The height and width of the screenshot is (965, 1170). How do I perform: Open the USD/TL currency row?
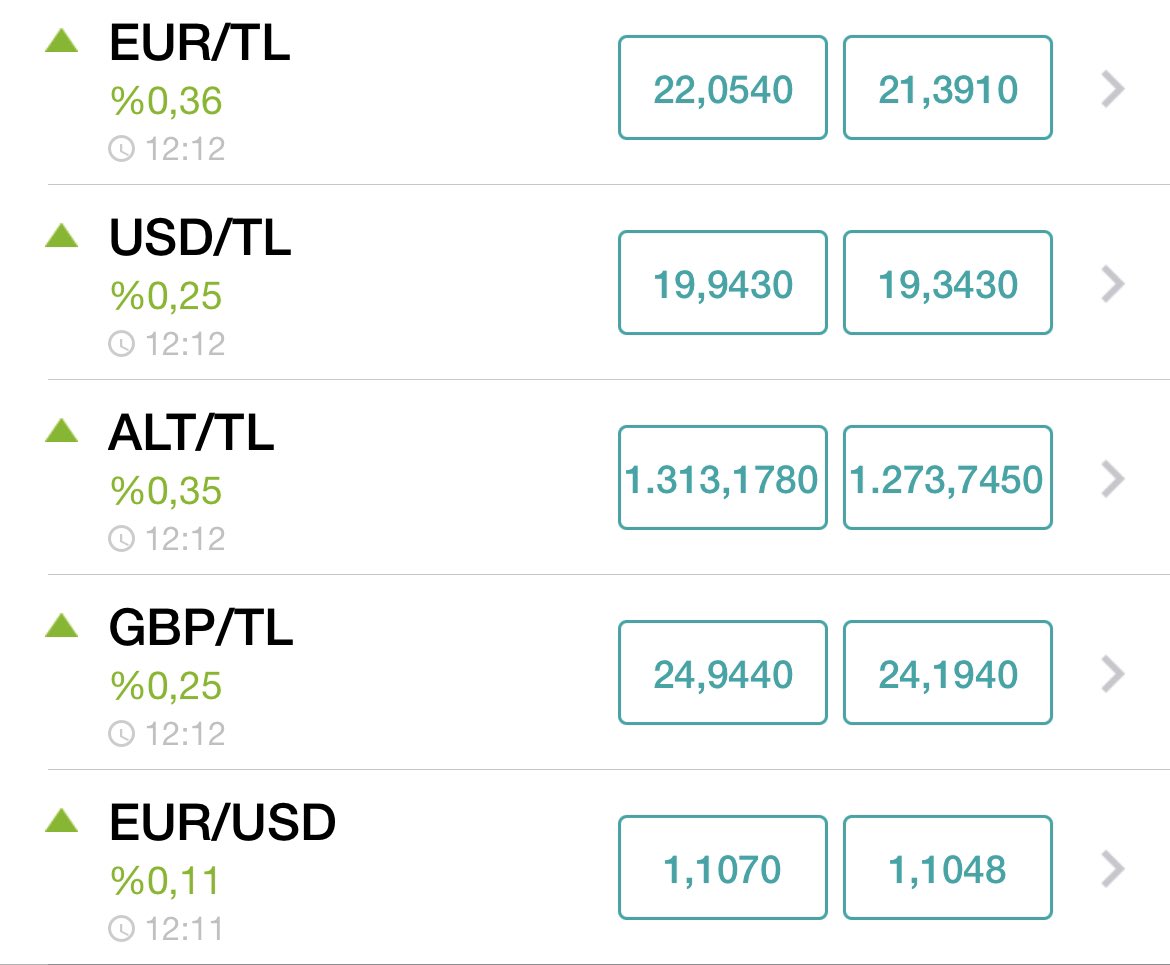coord(1113,285)
